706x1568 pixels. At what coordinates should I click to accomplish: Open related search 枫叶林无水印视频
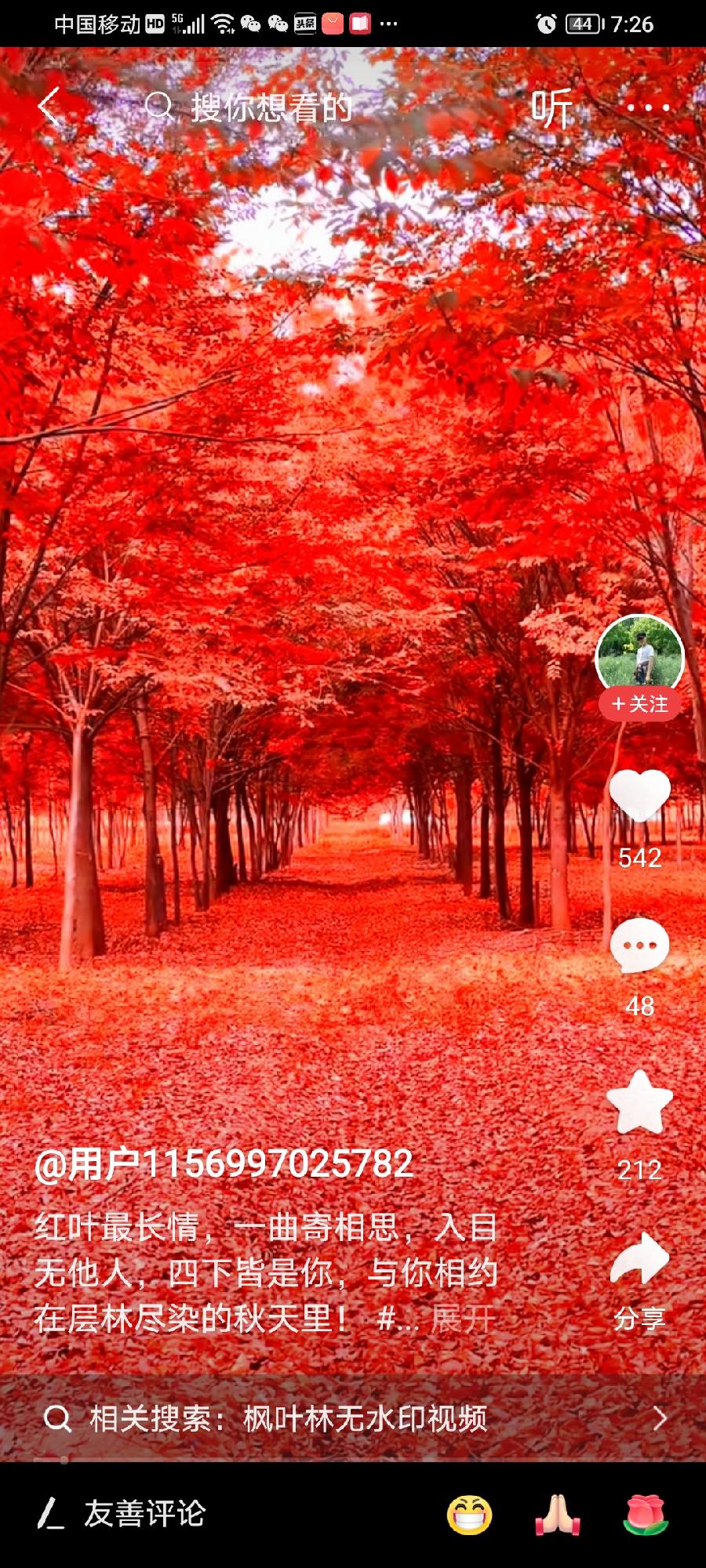tap(353, 1417)
